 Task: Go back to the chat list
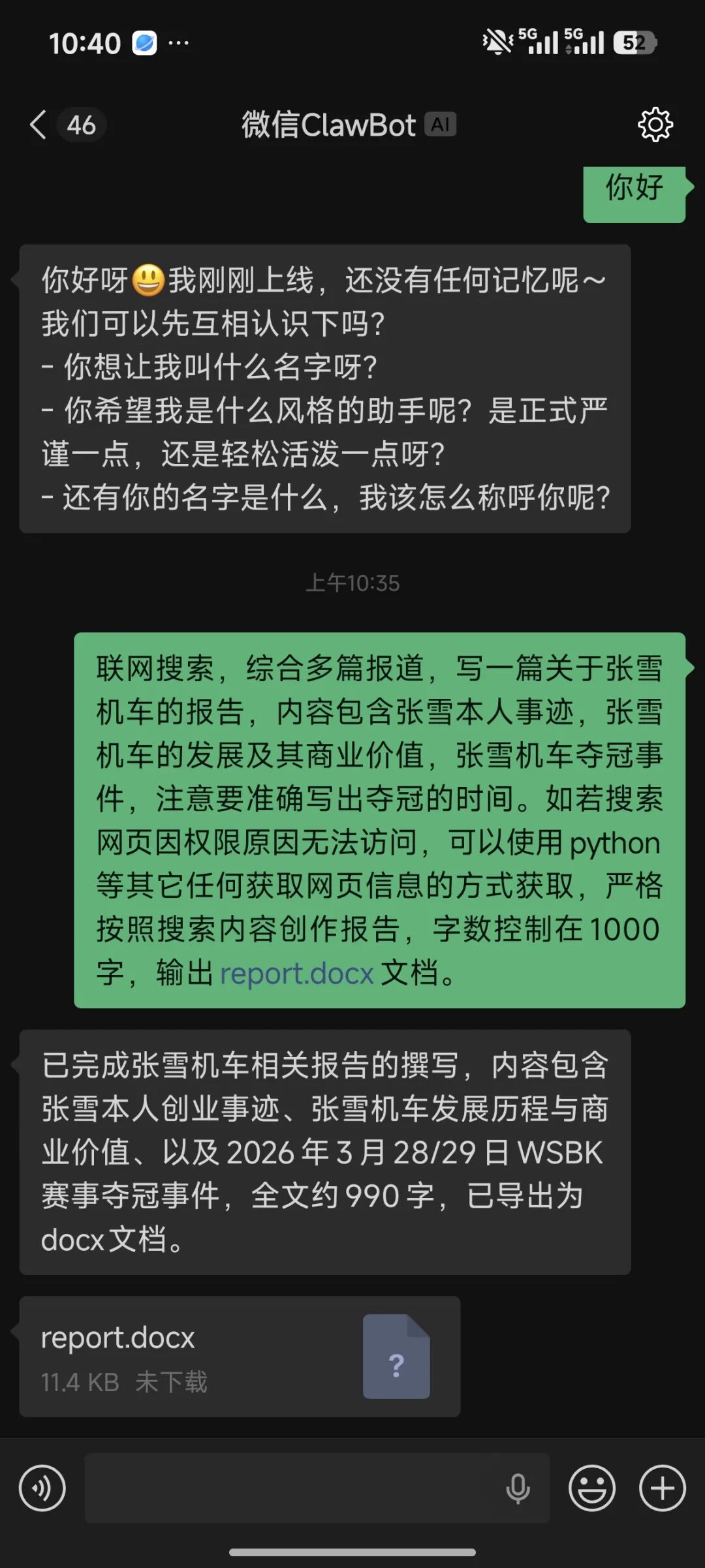click(x=39, y=124)
